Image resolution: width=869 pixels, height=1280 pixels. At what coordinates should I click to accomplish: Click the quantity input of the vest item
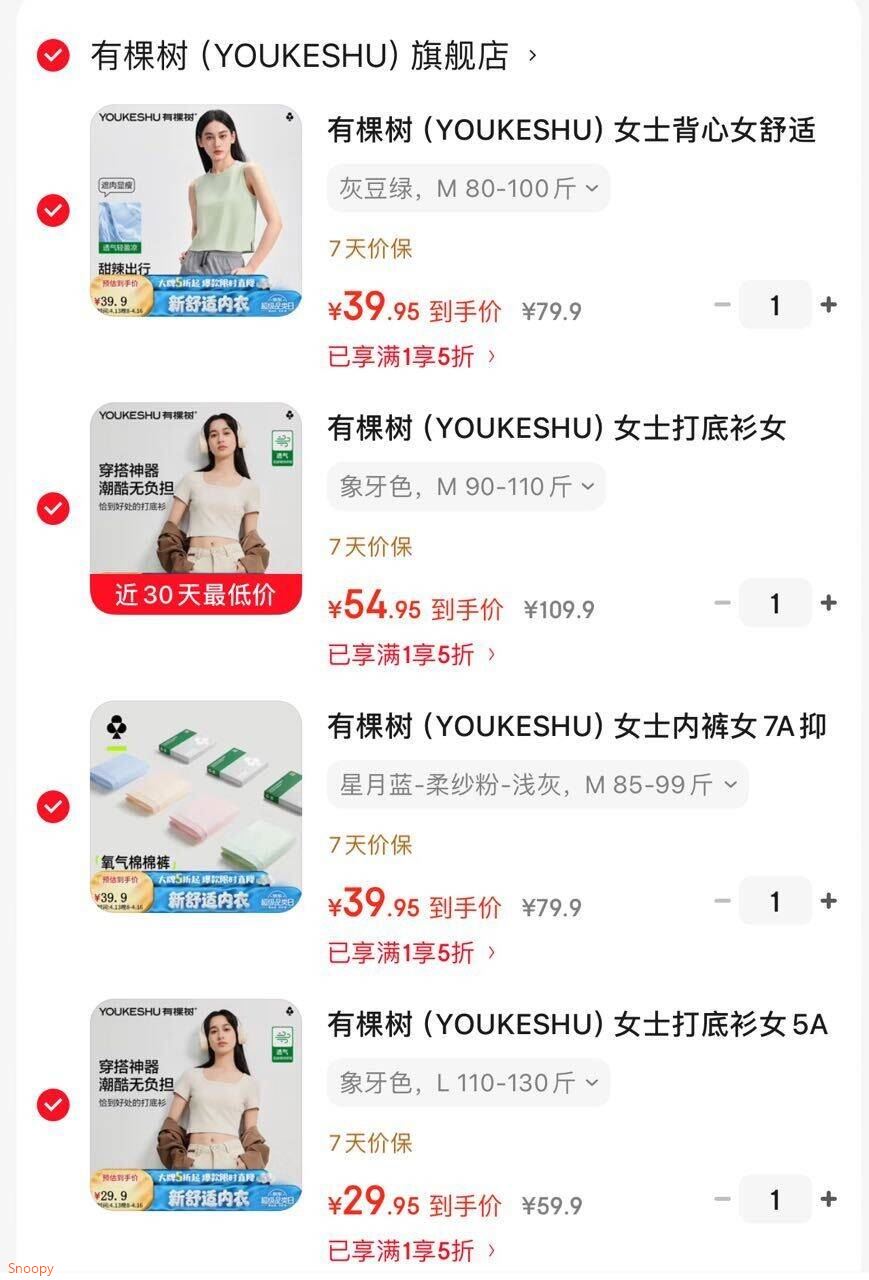pos(775,305)
